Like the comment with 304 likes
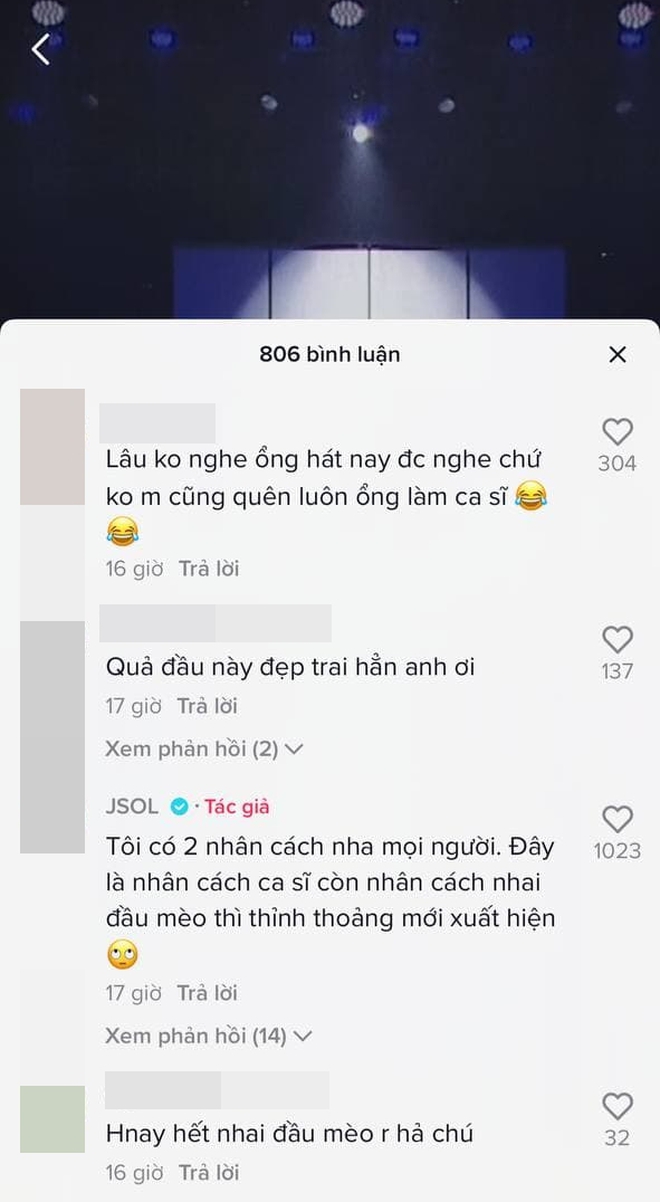 pos(617,432)
